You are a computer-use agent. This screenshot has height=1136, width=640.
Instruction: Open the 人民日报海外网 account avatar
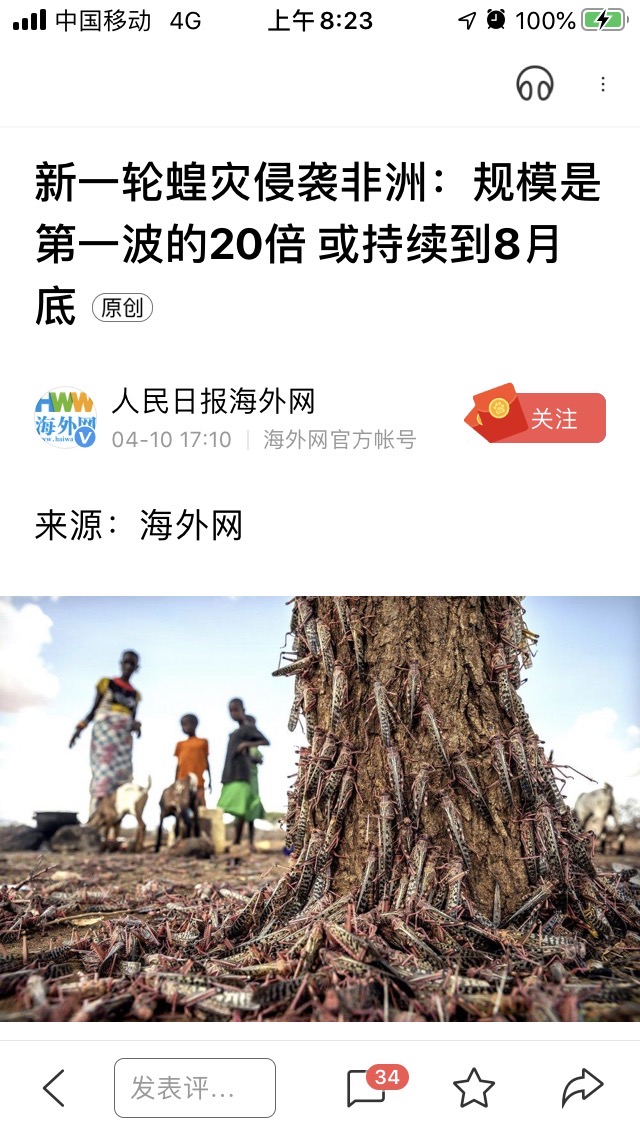(65, 418)
